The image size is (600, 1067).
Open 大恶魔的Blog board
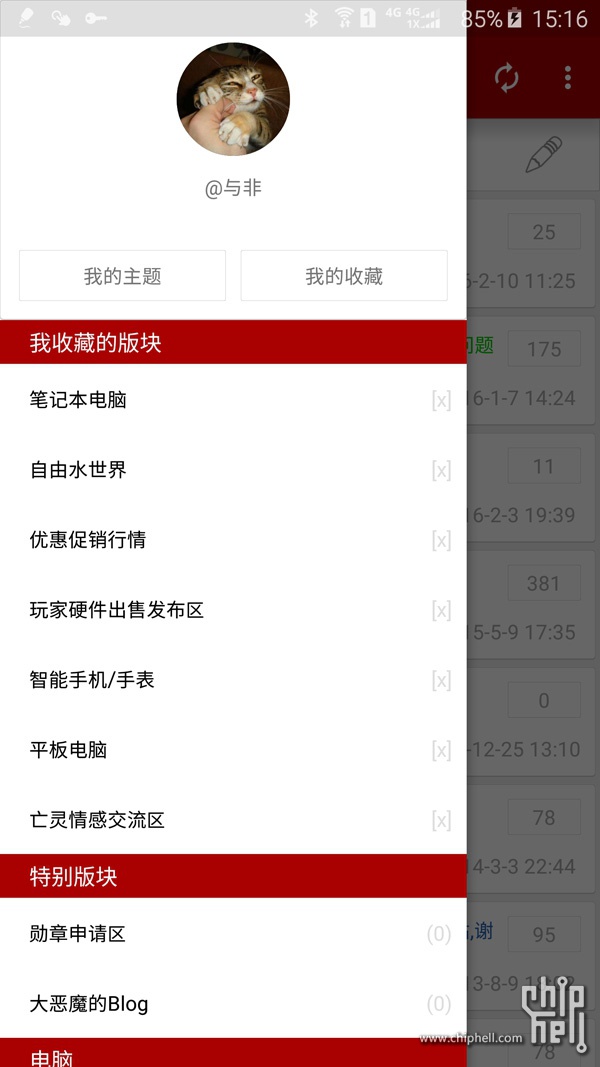click(x=233, y=1004)
